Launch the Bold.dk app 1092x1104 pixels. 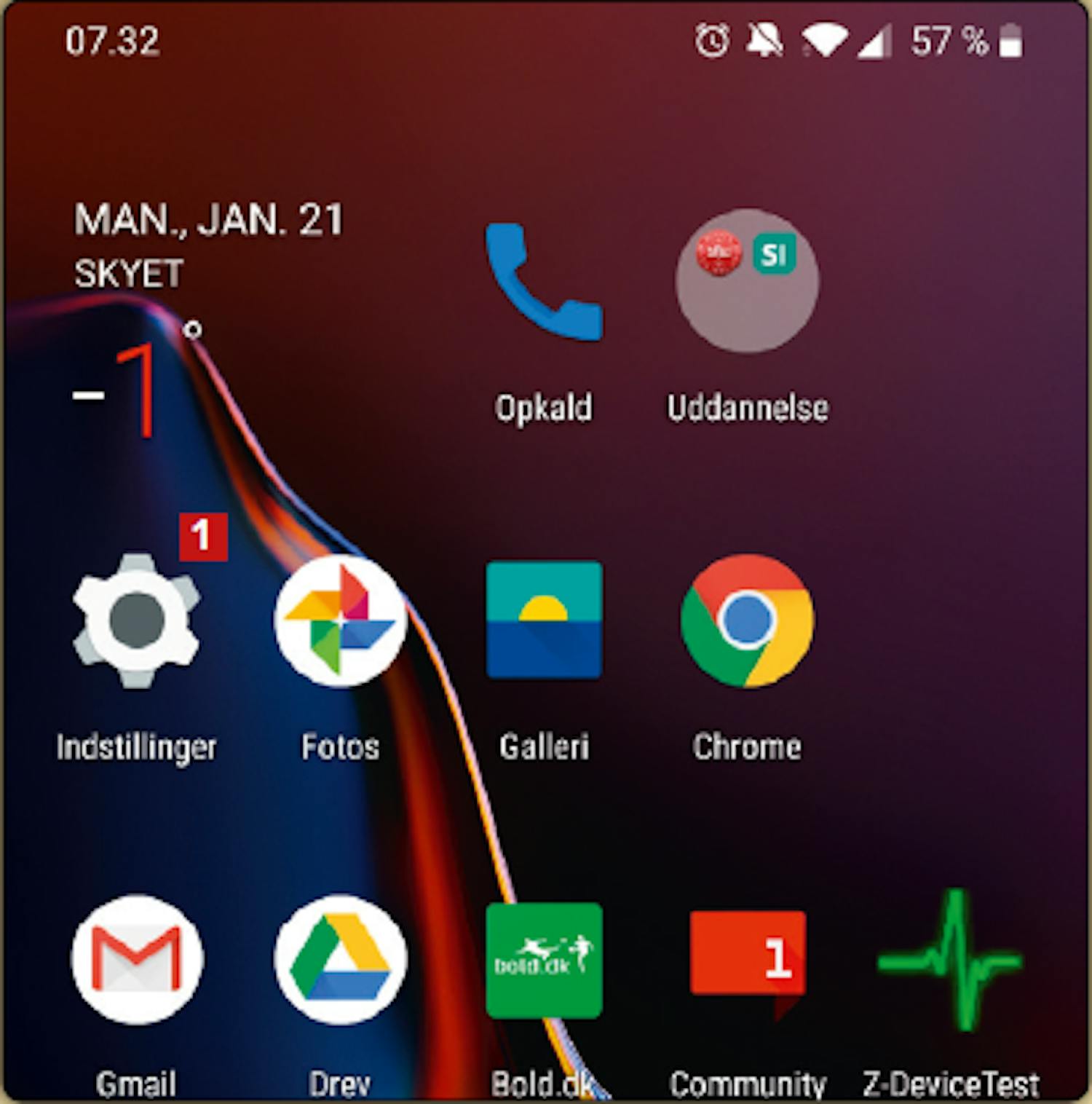(544, 960)
